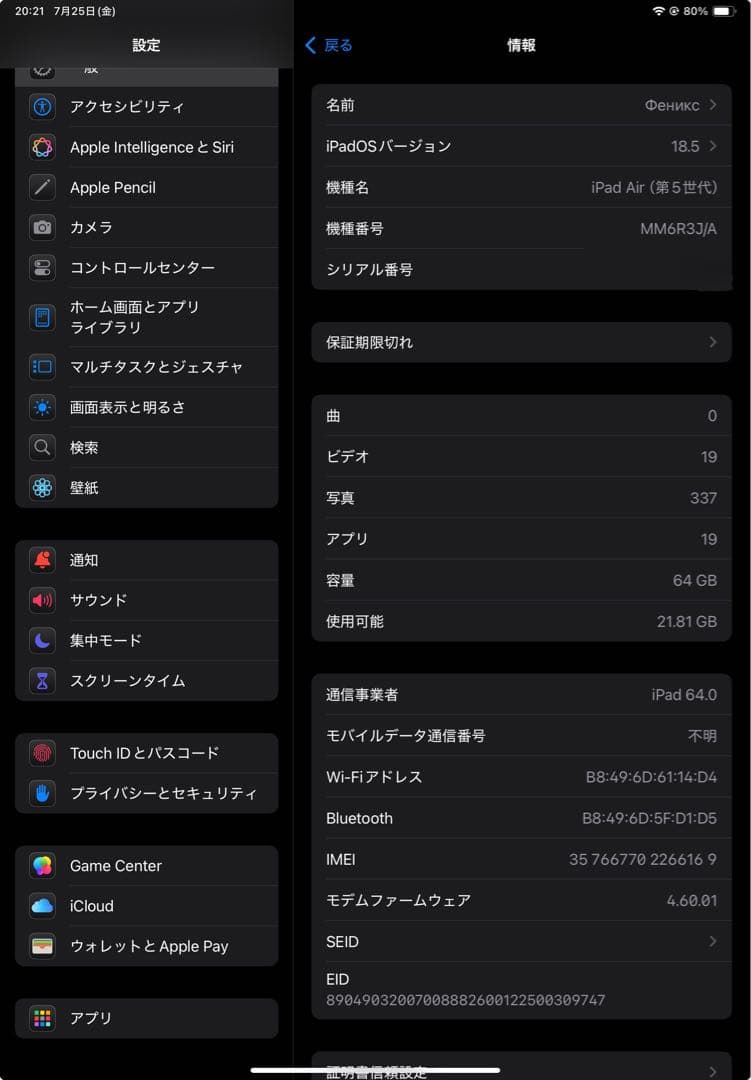The image size is (751, 1080).
Task: Open the マルチタスクとジェスチャ icon
Action: point(40,368)
